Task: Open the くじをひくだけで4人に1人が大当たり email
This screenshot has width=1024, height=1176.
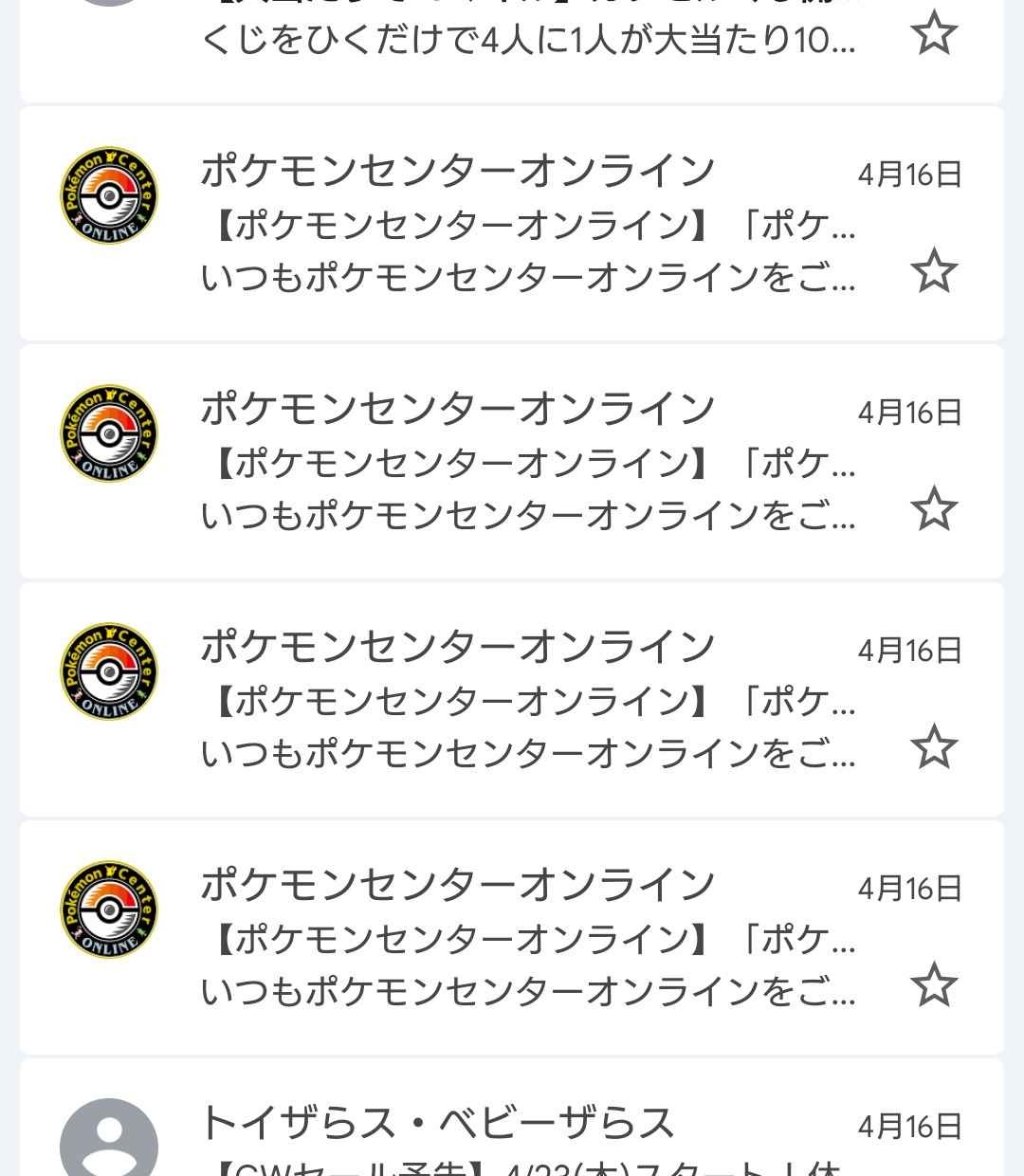Action: (527, 42)
